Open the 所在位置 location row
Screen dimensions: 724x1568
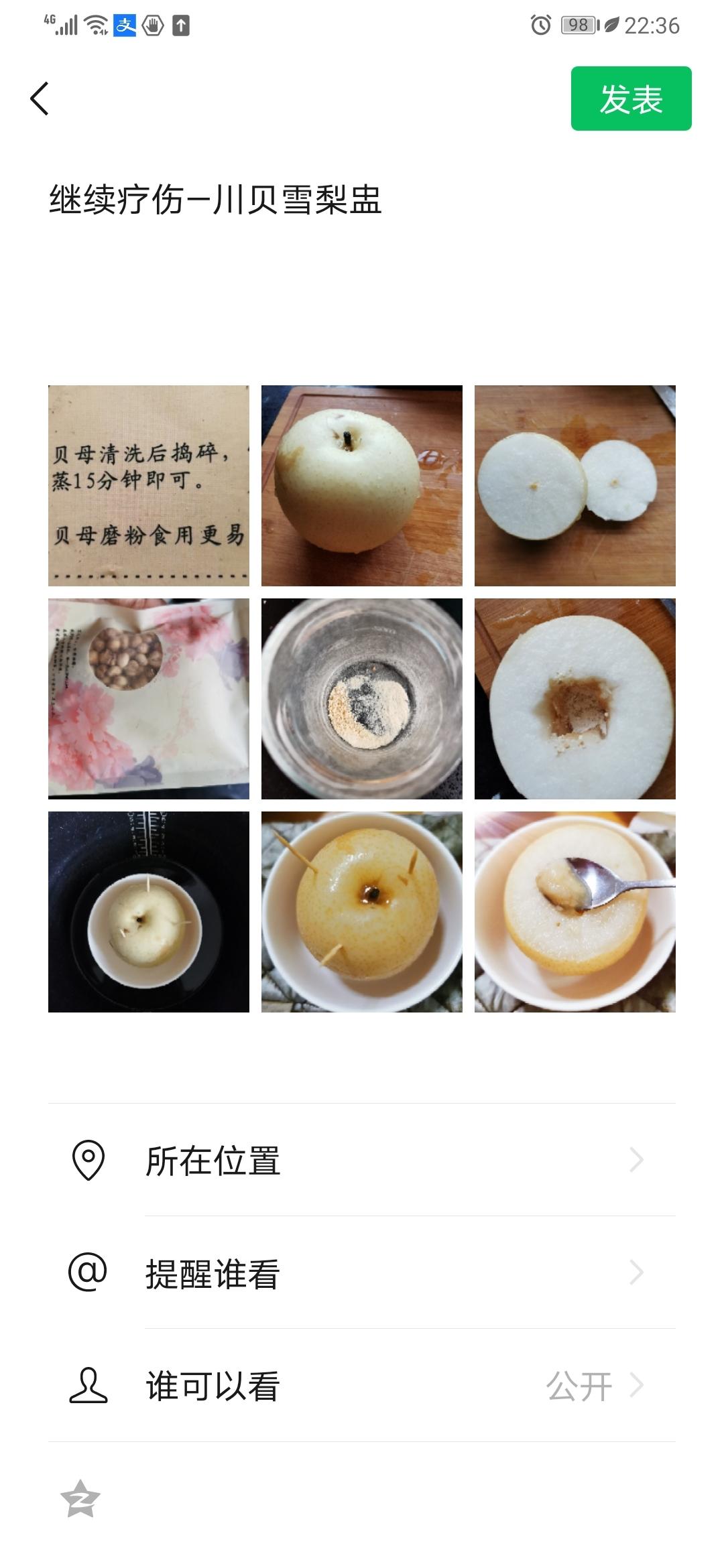362,1160
